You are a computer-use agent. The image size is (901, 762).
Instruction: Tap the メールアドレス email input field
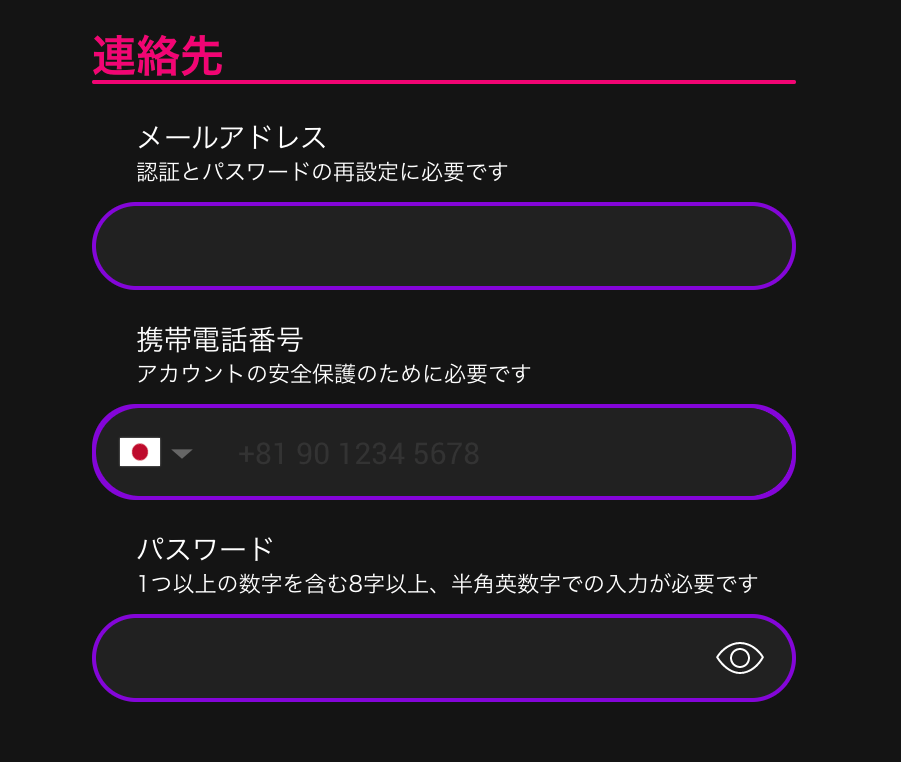click(443, 246)
